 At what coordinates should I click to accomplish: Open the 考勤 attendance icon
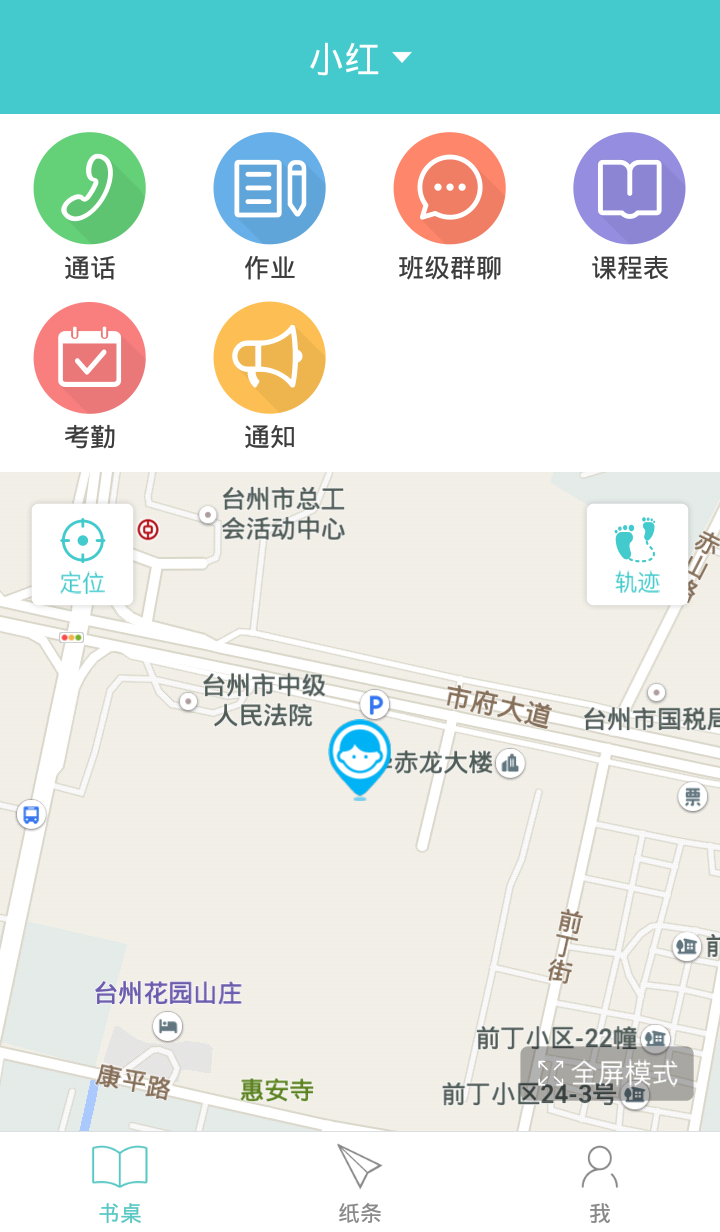coord(90,357)
